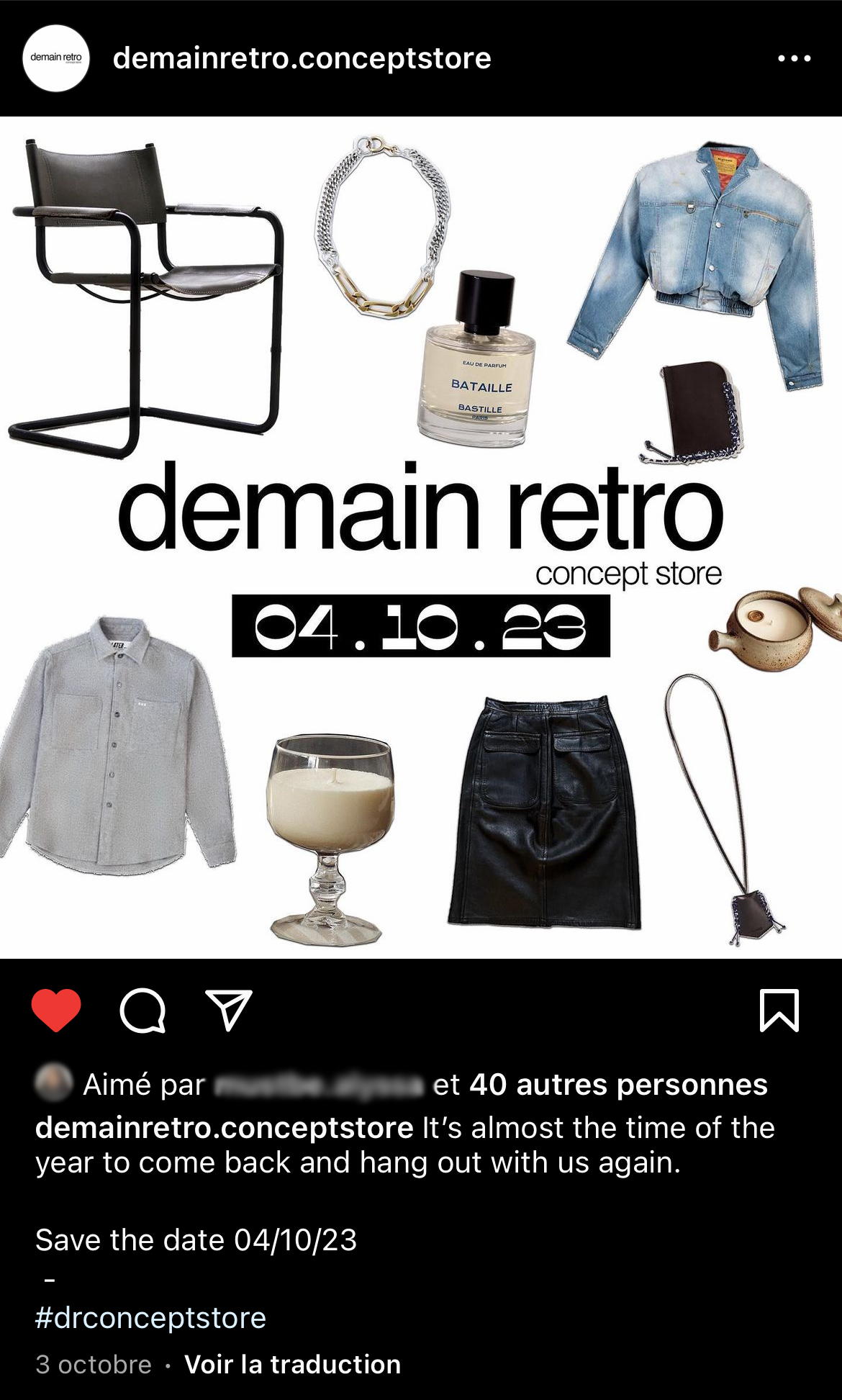Screen dimensions: 842x1400
Task: Tap demainretro.conceptstore username in the caption
Action: coord(224,1128)
